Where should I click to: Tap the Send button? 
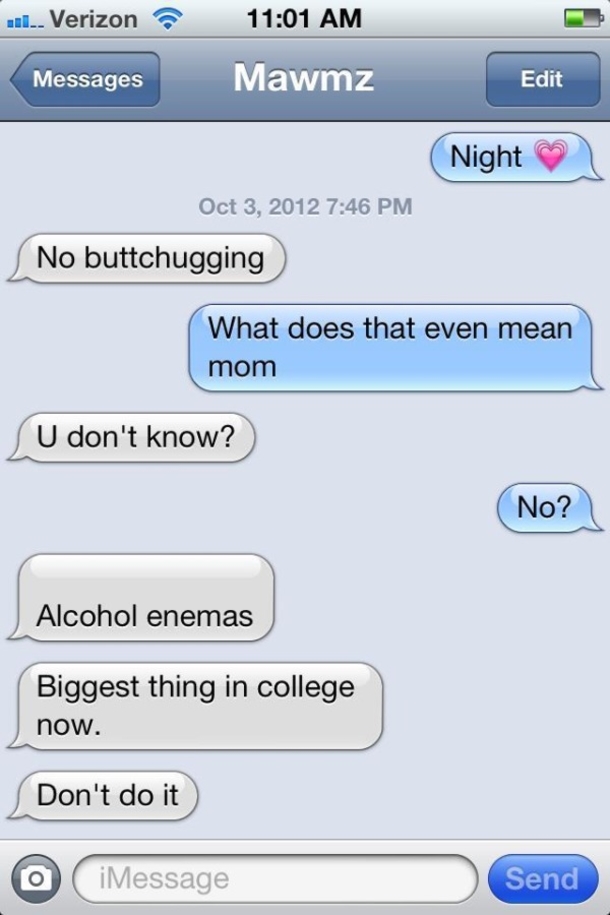coord(542,878)
